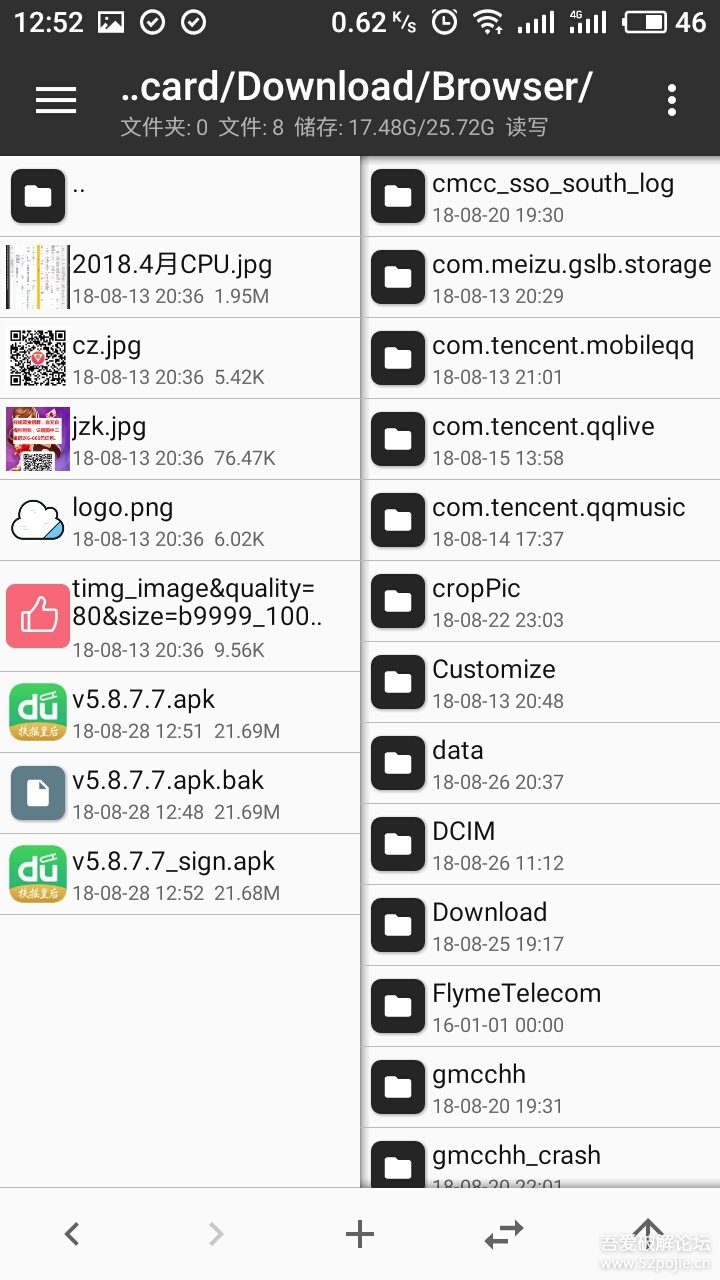Open the logo.png file
Screen dimensions: 720x1280
point(180,520)
